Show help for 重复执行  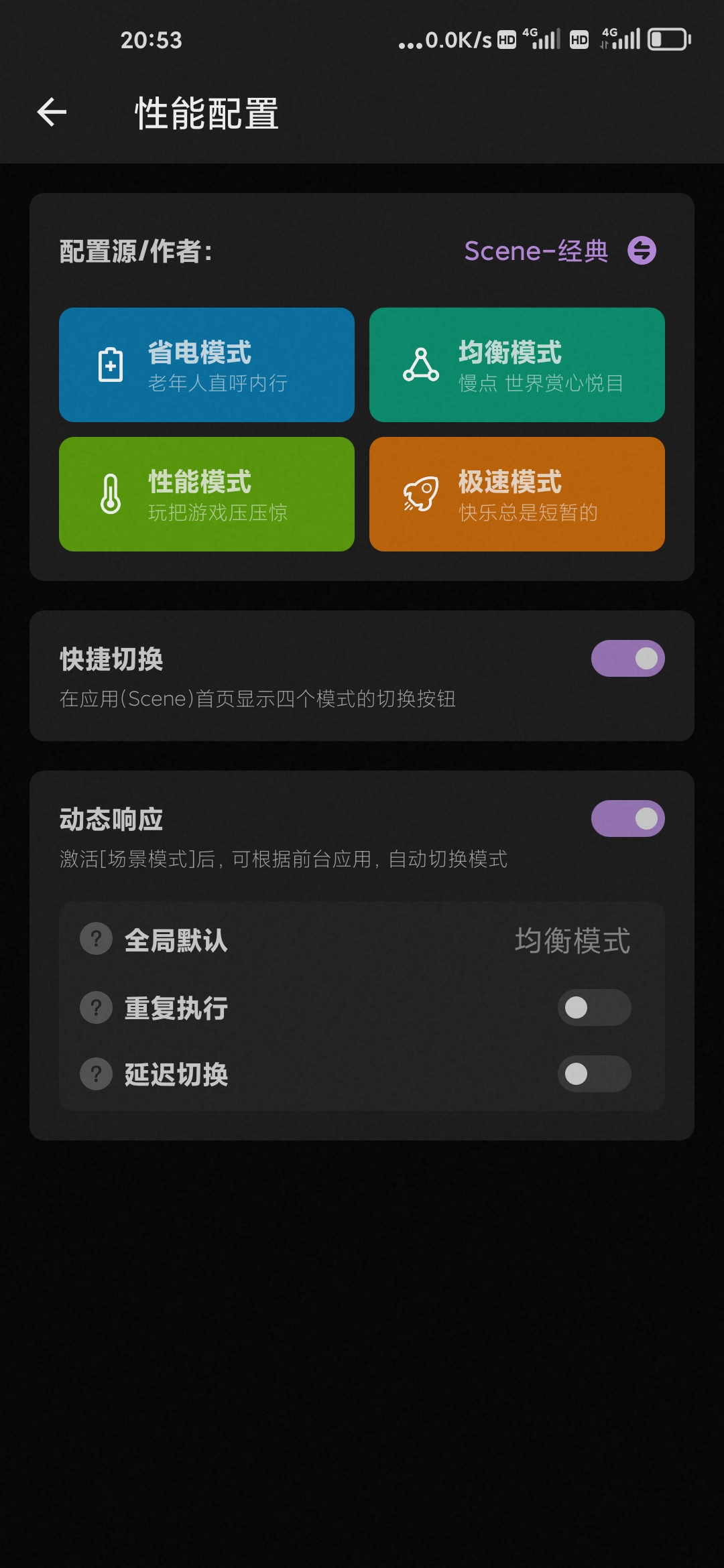tap(96, 1007)
